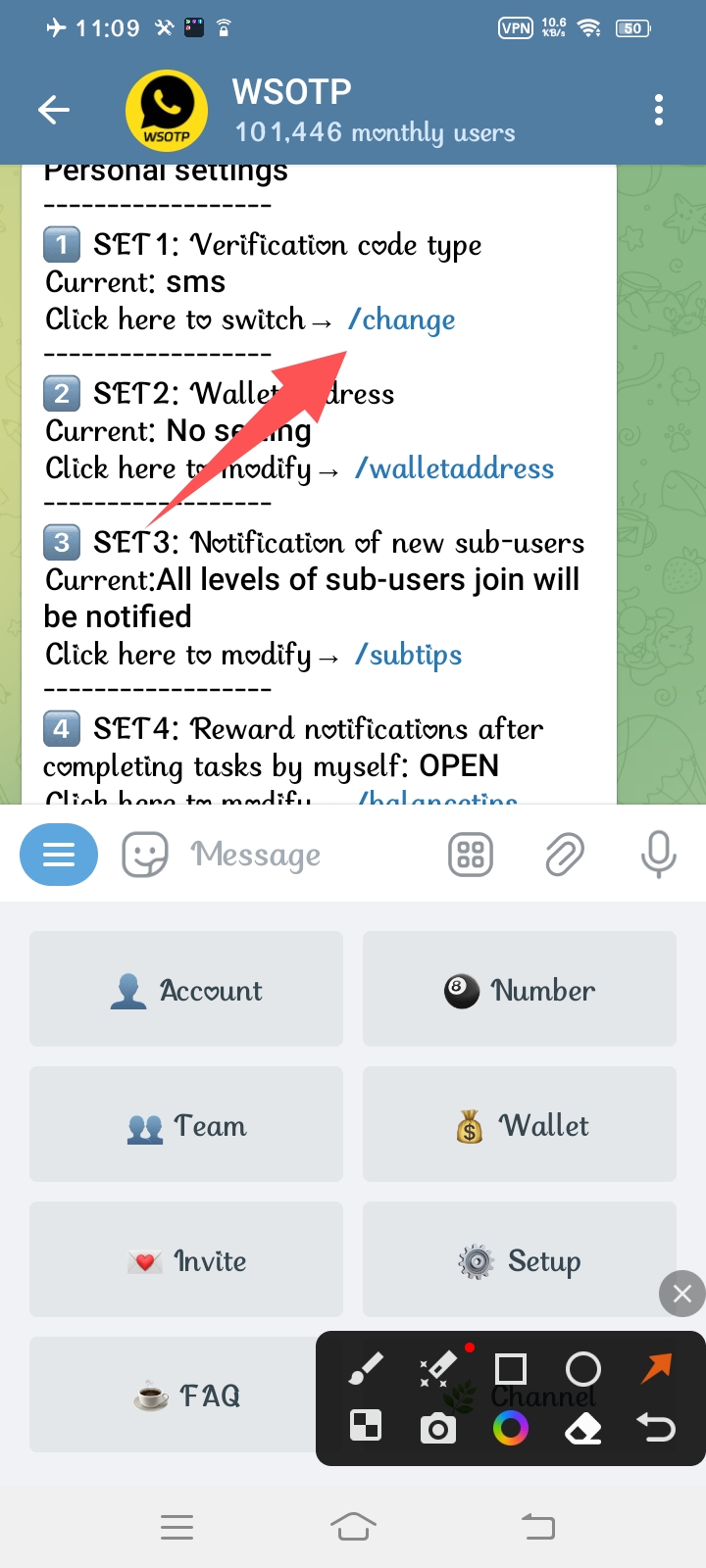Tap the /walletaddress command link
The height and width of the screenshot is (1568, 706).
[x=454, y=468]
